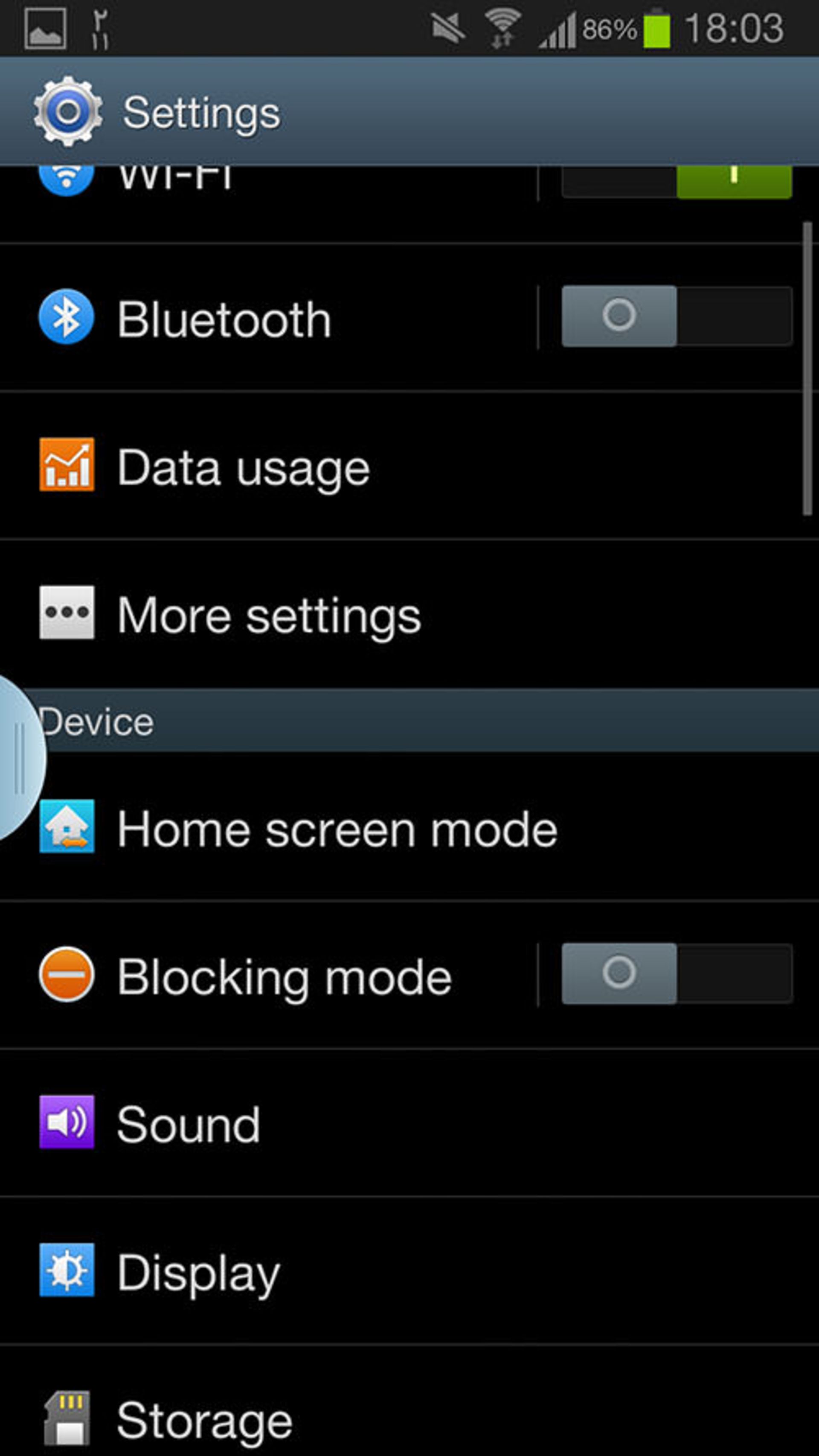Image resolution: width=819 pixels, height=1456 pixels.
Task: Open Display settings
Action: 409,1270
